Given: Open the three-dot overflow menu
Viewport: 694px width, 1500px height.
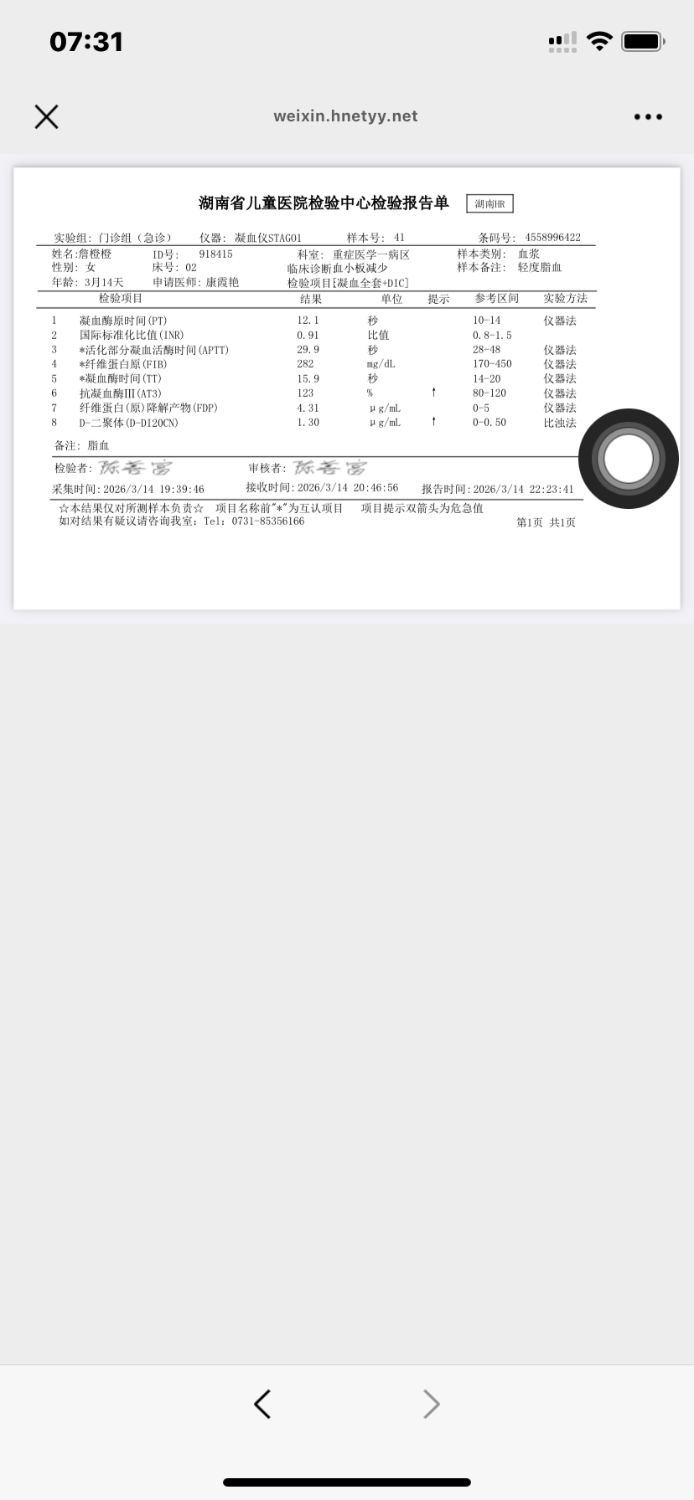Looking at the screenshot, I should [648, 117].
